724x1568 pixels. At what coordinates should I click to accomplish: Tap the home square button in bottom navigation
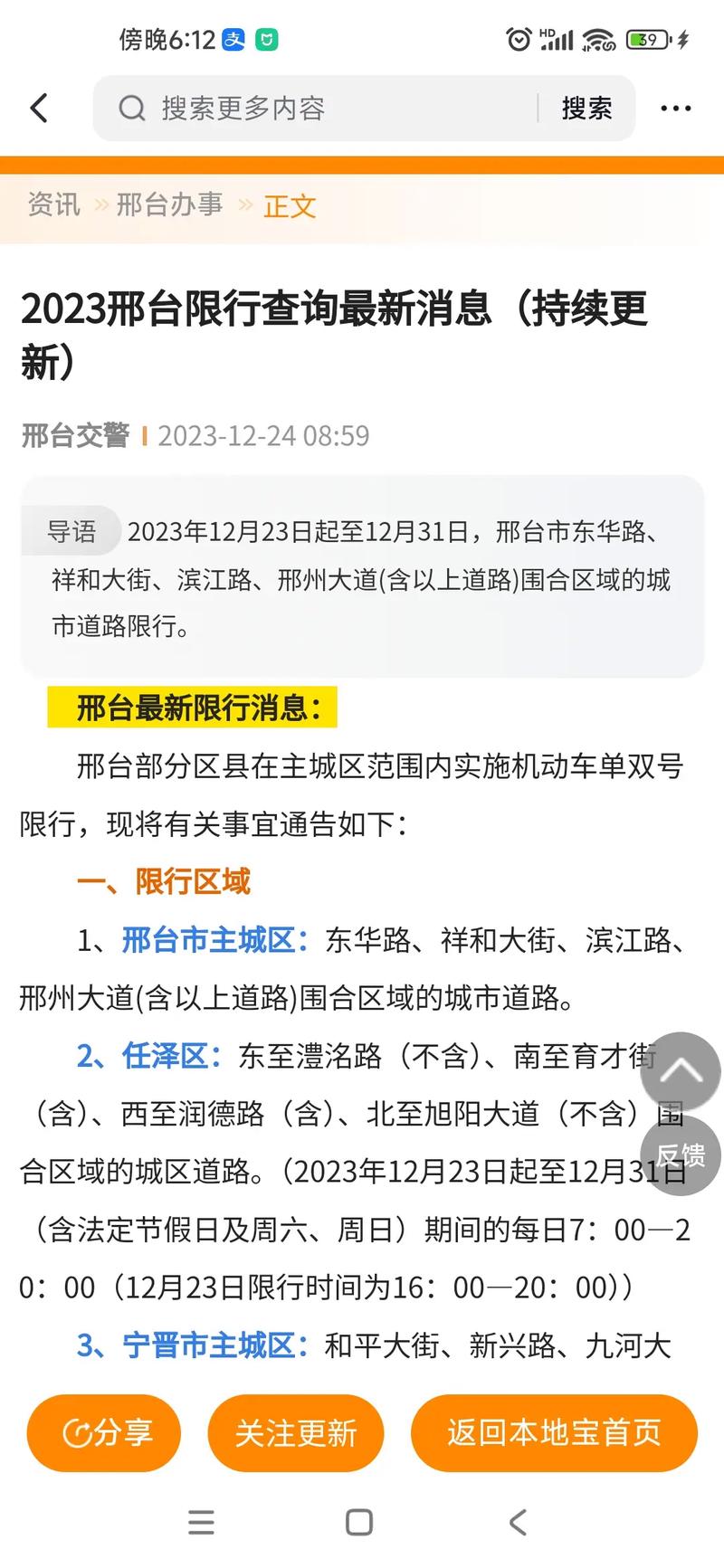(x=359, y=1523)
